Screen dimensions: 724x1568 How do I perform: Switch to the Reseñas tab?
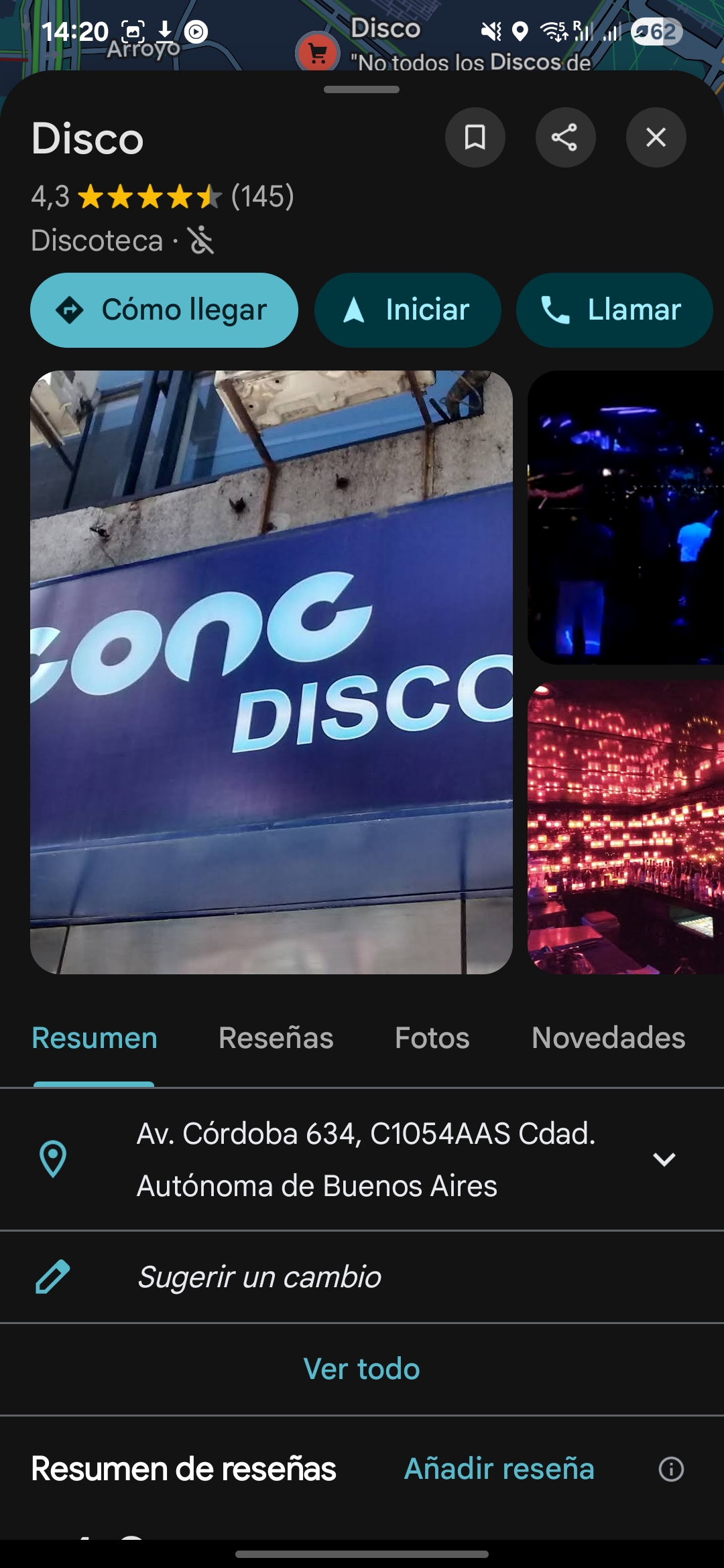coord(276,1038)
